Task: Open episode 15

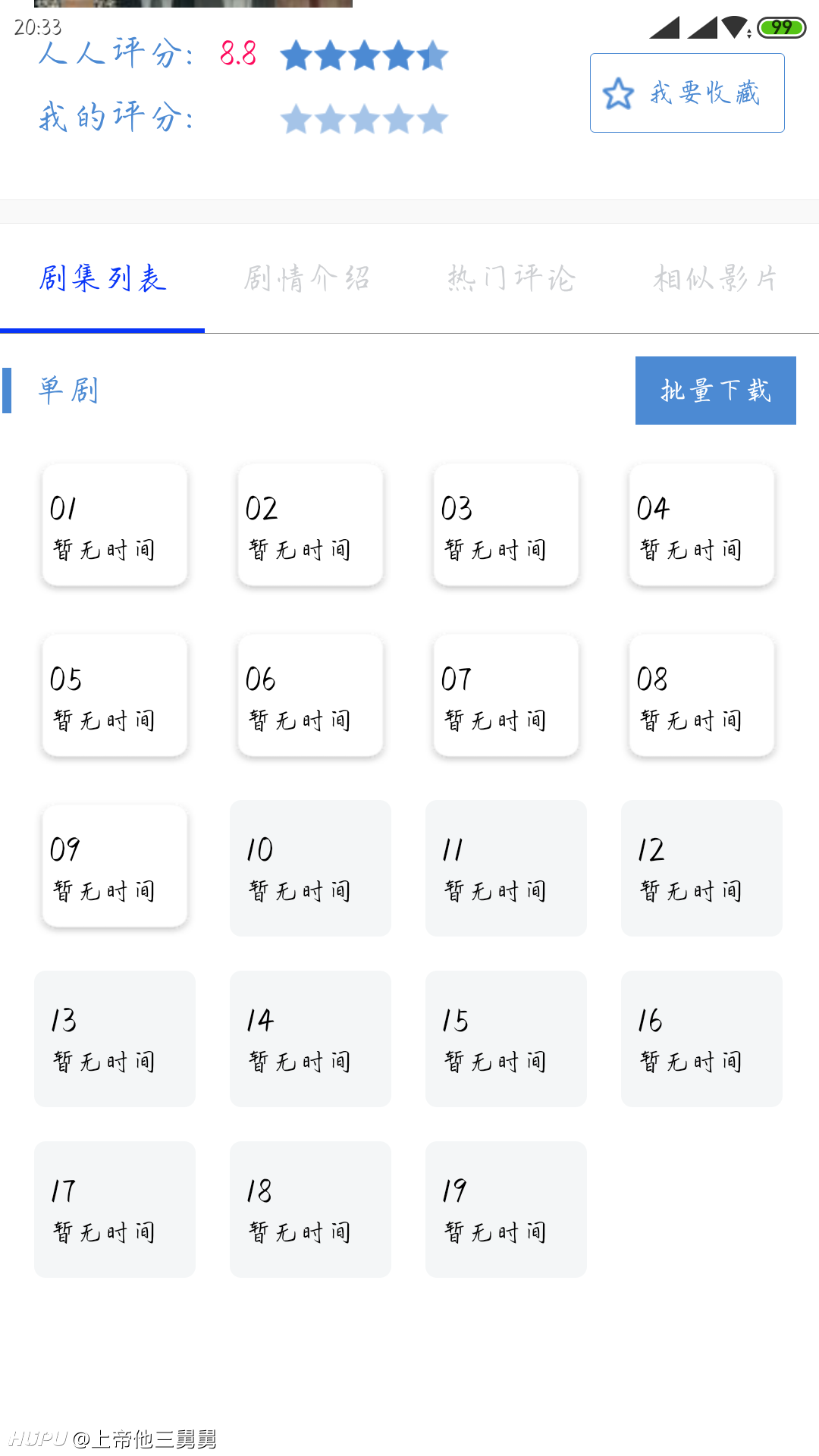Action: [506, 1039]
